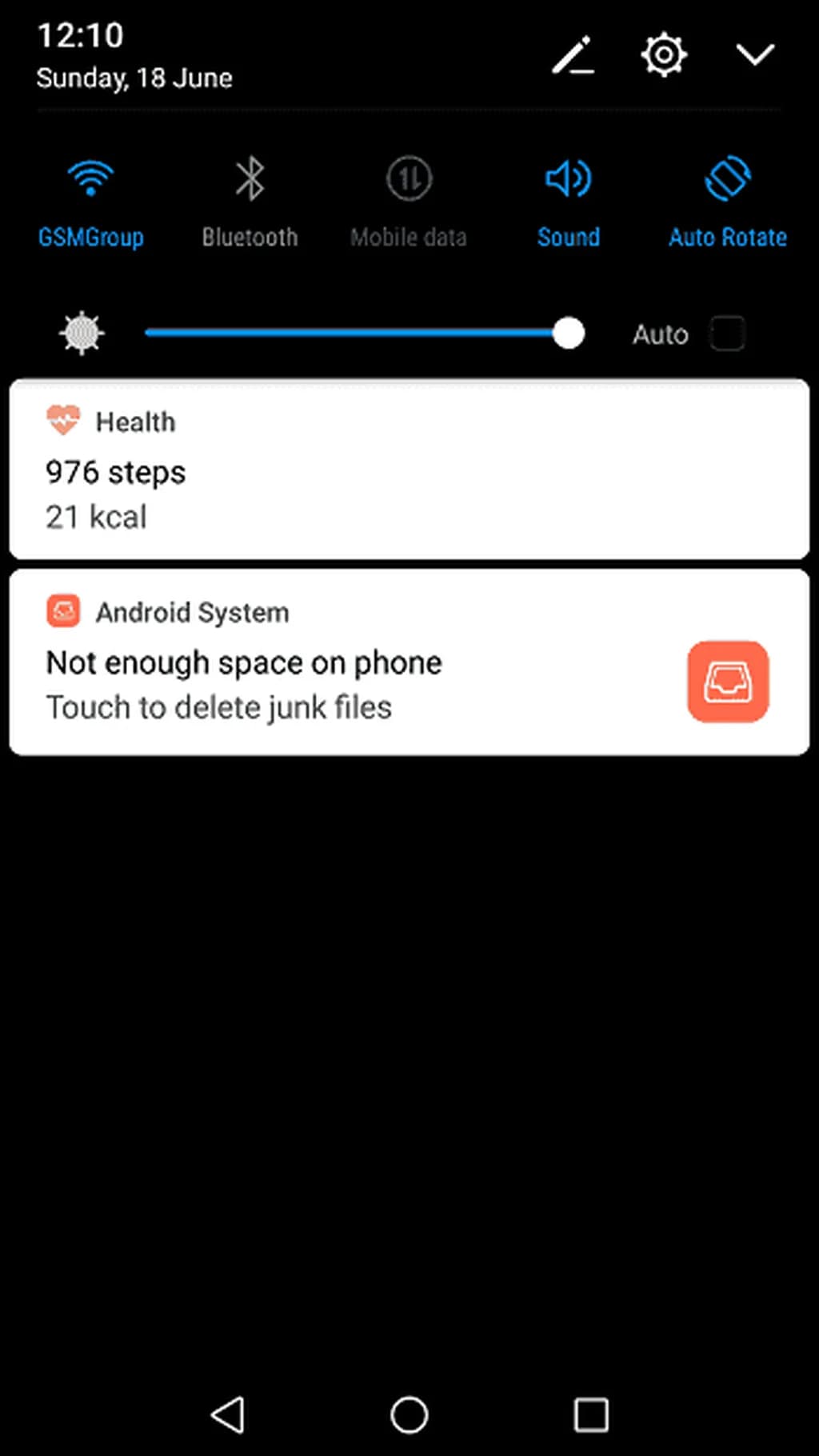819x1456 pixels.
Task: Expand quick settings with down chevron
Action: [754, 55]
